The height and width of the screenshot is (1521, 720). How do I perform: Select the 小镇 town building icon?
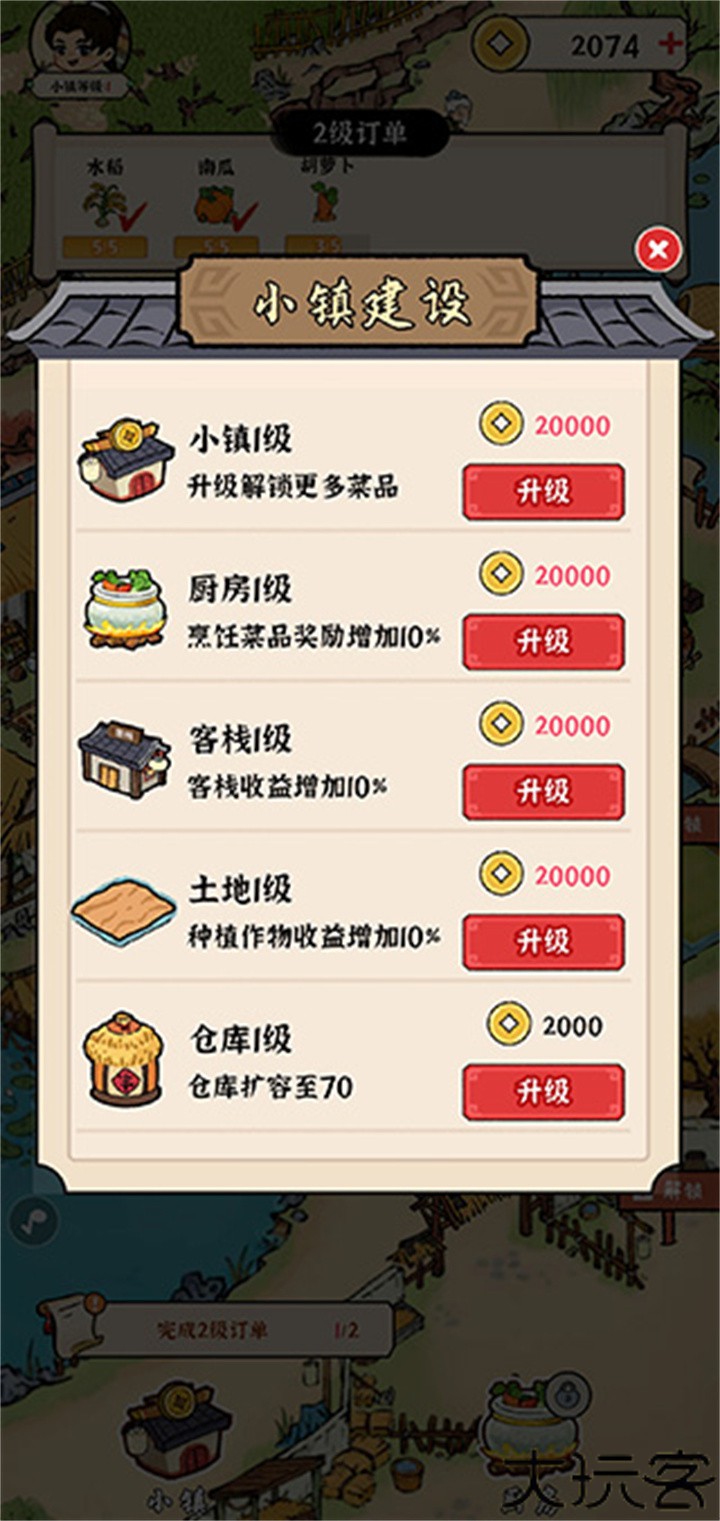(125, 455)
